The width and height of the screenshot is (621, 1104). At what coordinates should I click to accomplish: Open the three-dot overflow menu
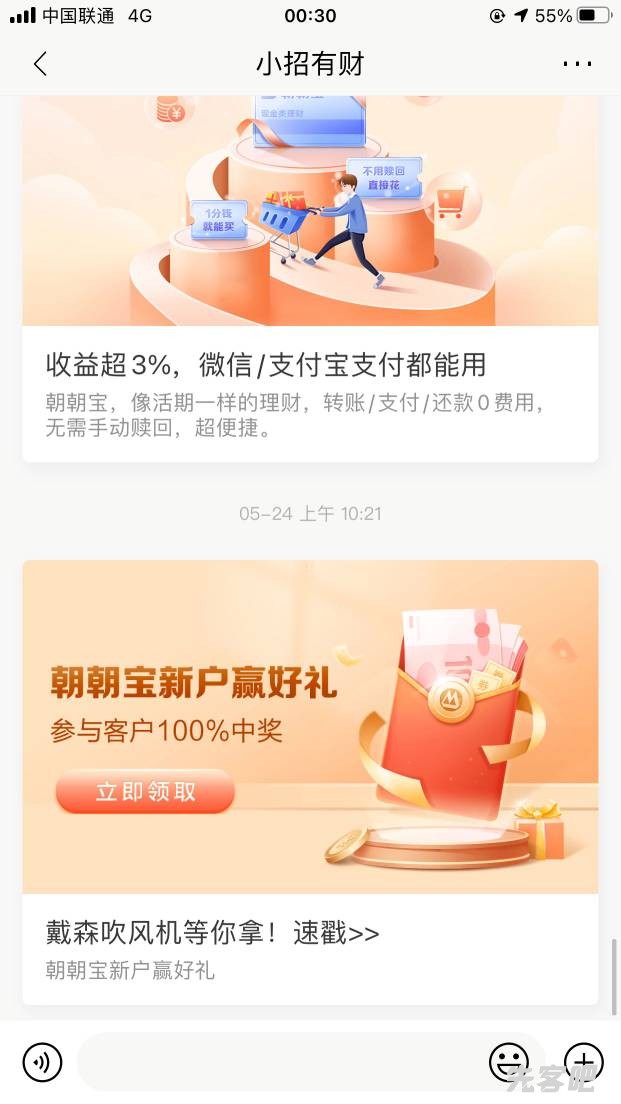tap(577, 64)
